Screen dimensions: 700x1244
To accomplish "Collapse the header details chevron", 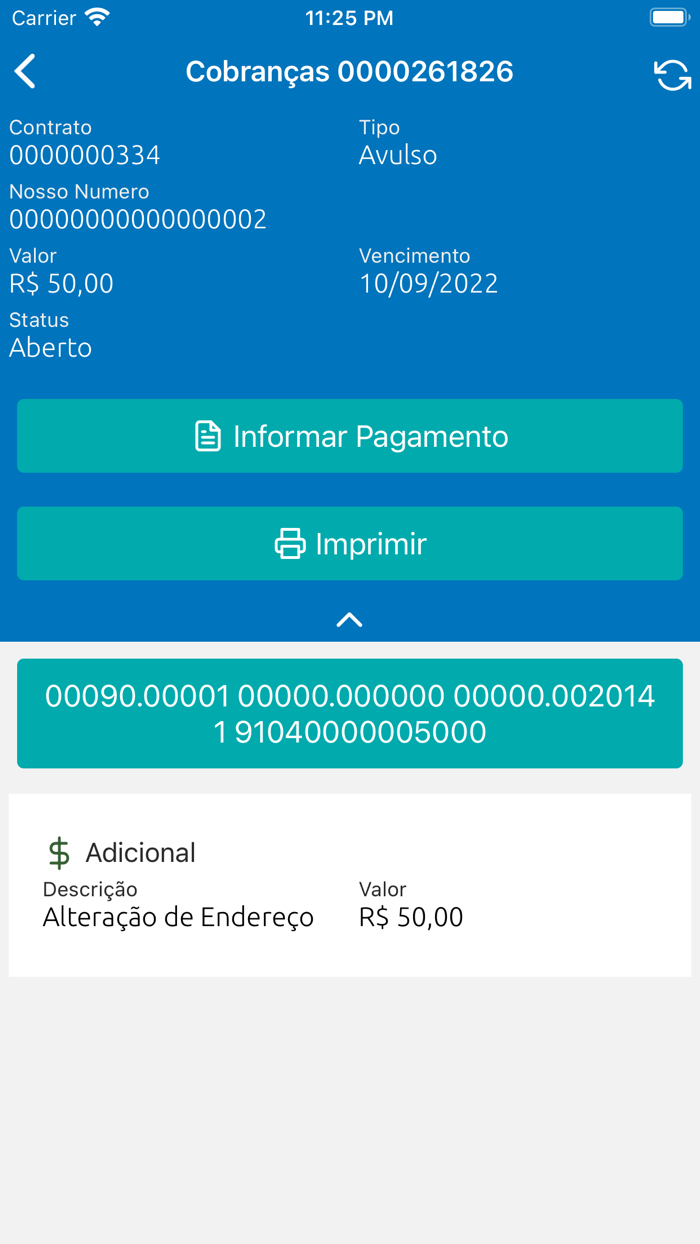I will 349,621.
